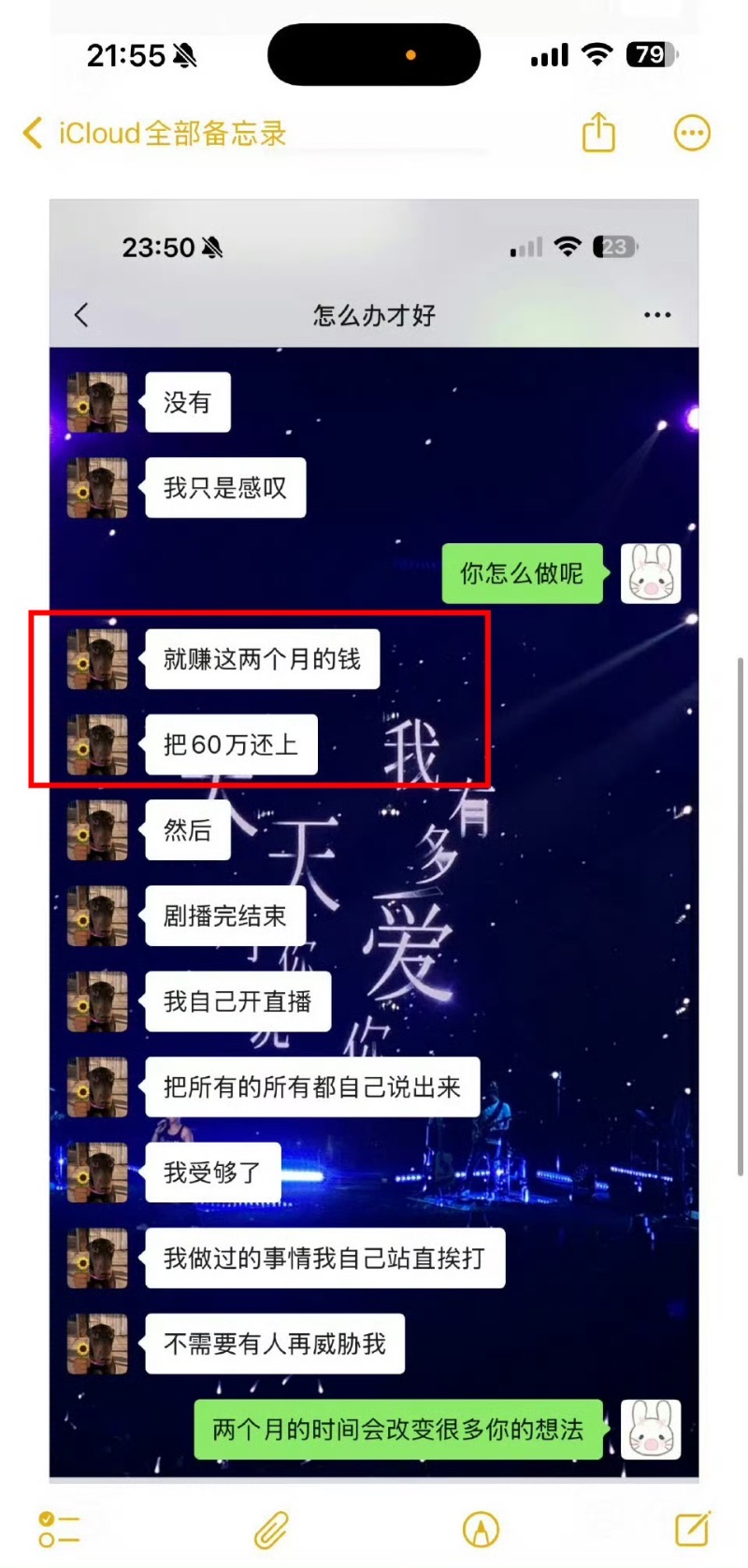Image resolution: width=748 pixels, height=1568 pixels.
Task: Add a checklist to the note
Action: pos(59,1530)
